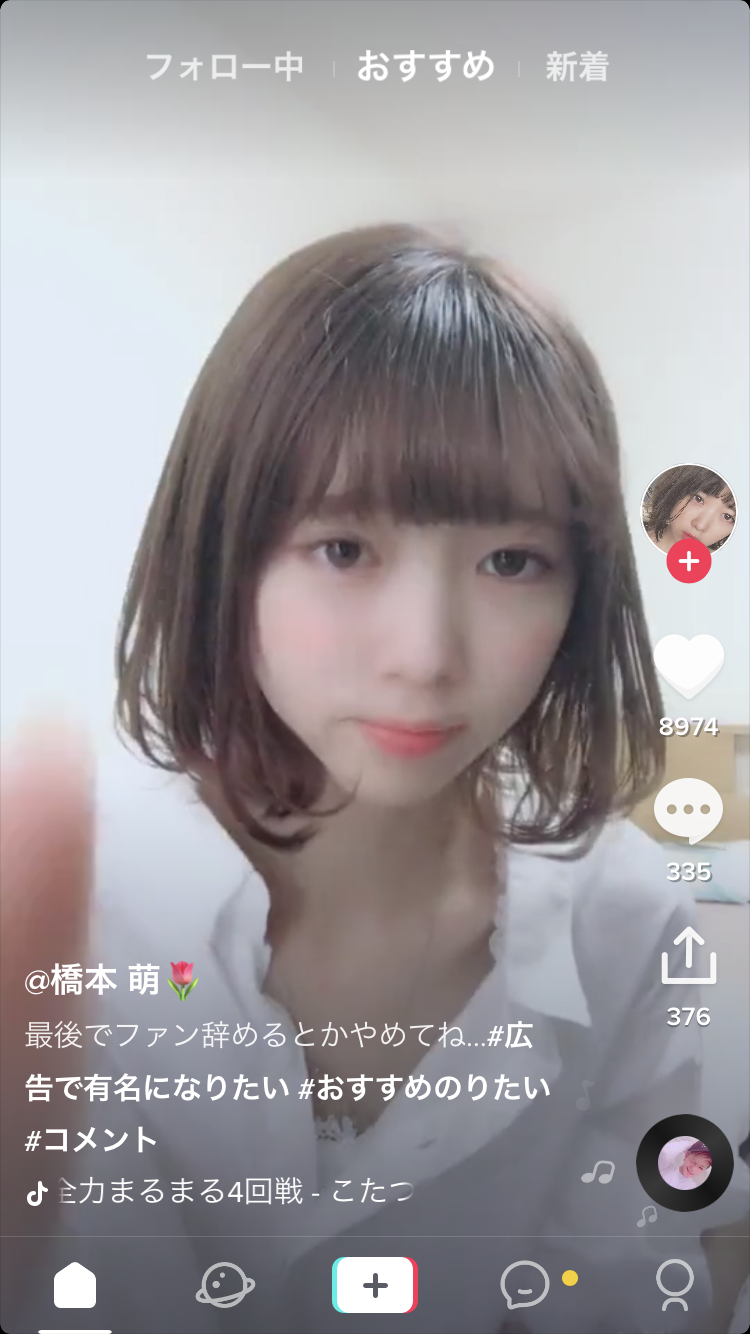The width and height of the screenshot is (750, 1334).
Task: Open hashtag #おすすめのりたい
Action: point(424,1088)
